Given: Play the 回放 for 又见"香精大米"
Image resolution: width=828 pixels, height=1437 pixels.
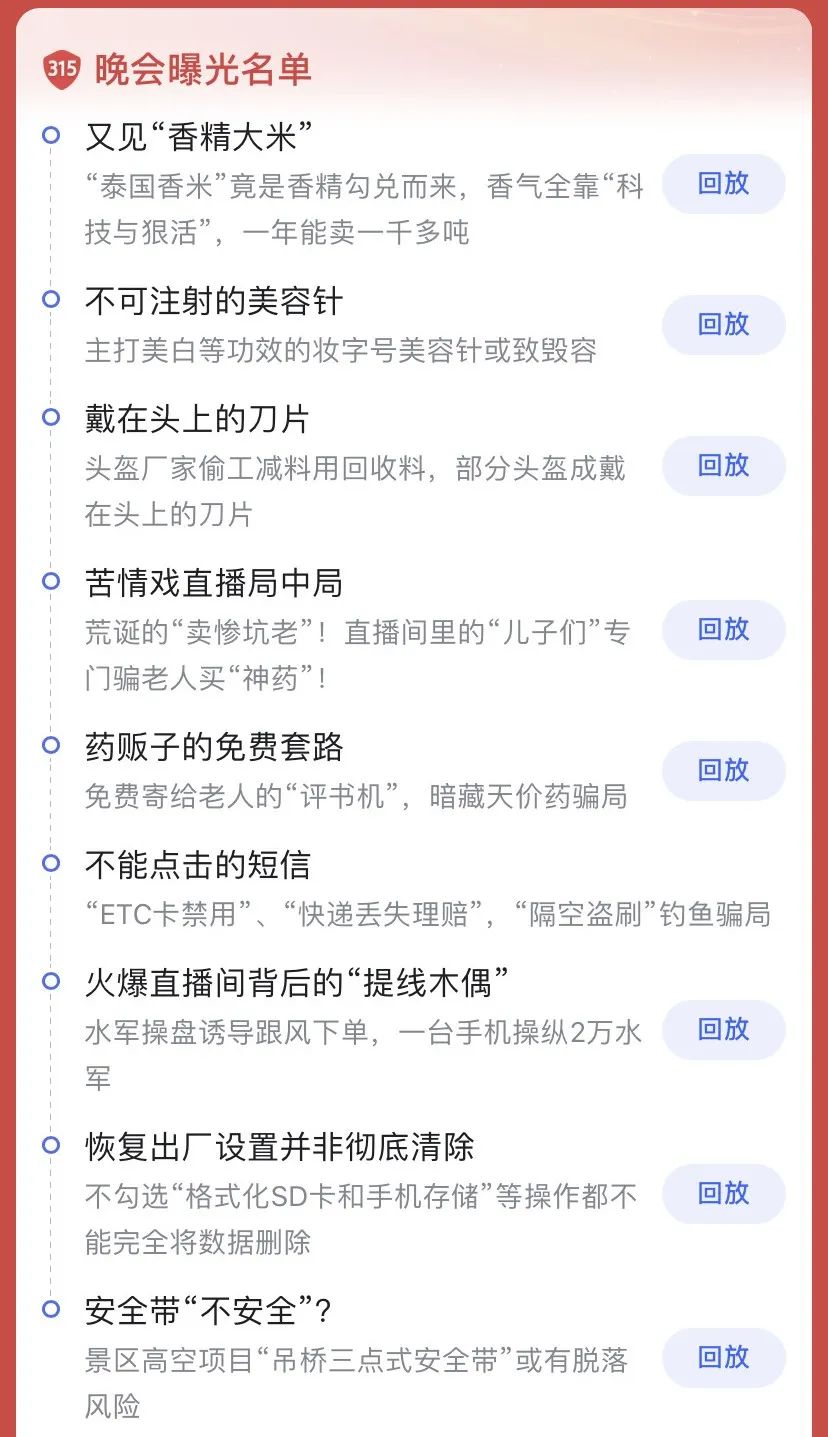Looking at the screenshot, I should click(723, 184).
